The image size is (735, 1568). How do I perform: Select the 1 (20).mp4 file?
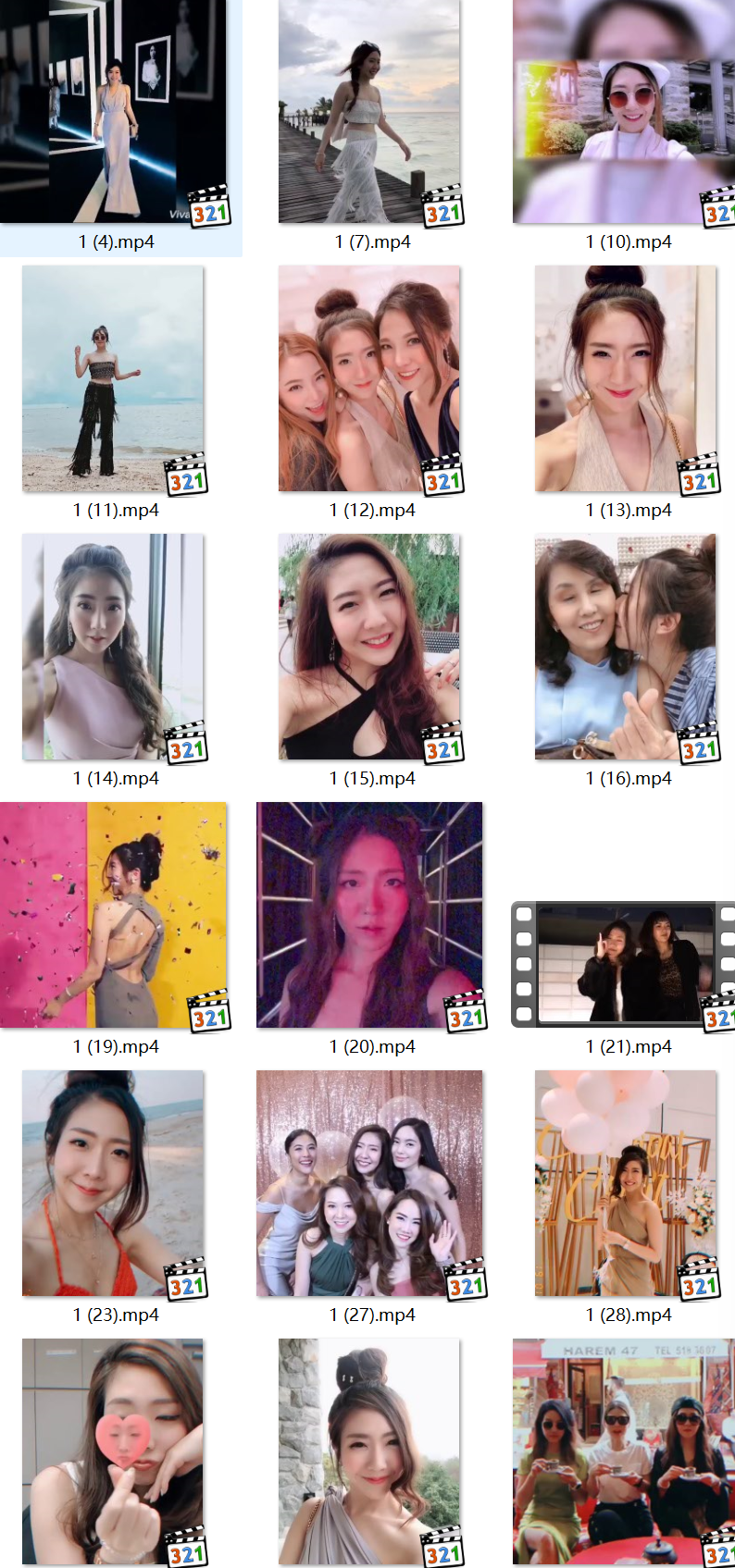click(368, 916)
